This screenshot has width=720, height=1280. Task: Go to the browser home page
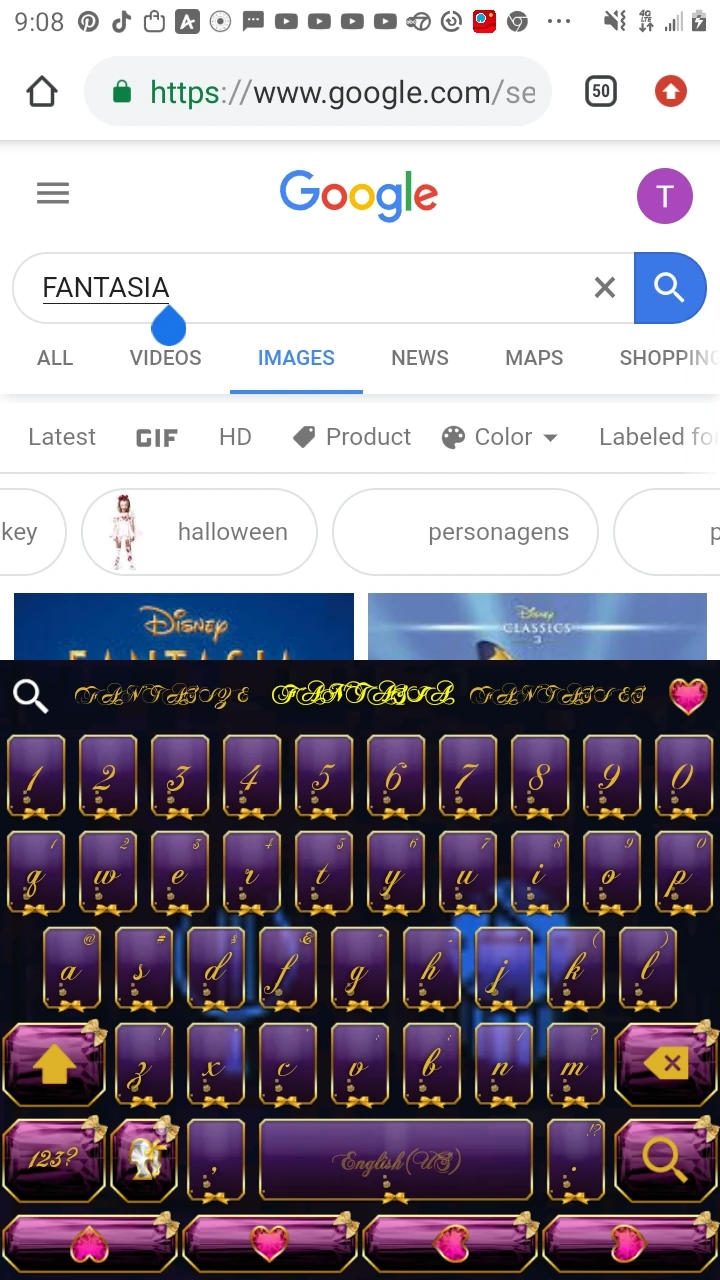click(42, 92)
